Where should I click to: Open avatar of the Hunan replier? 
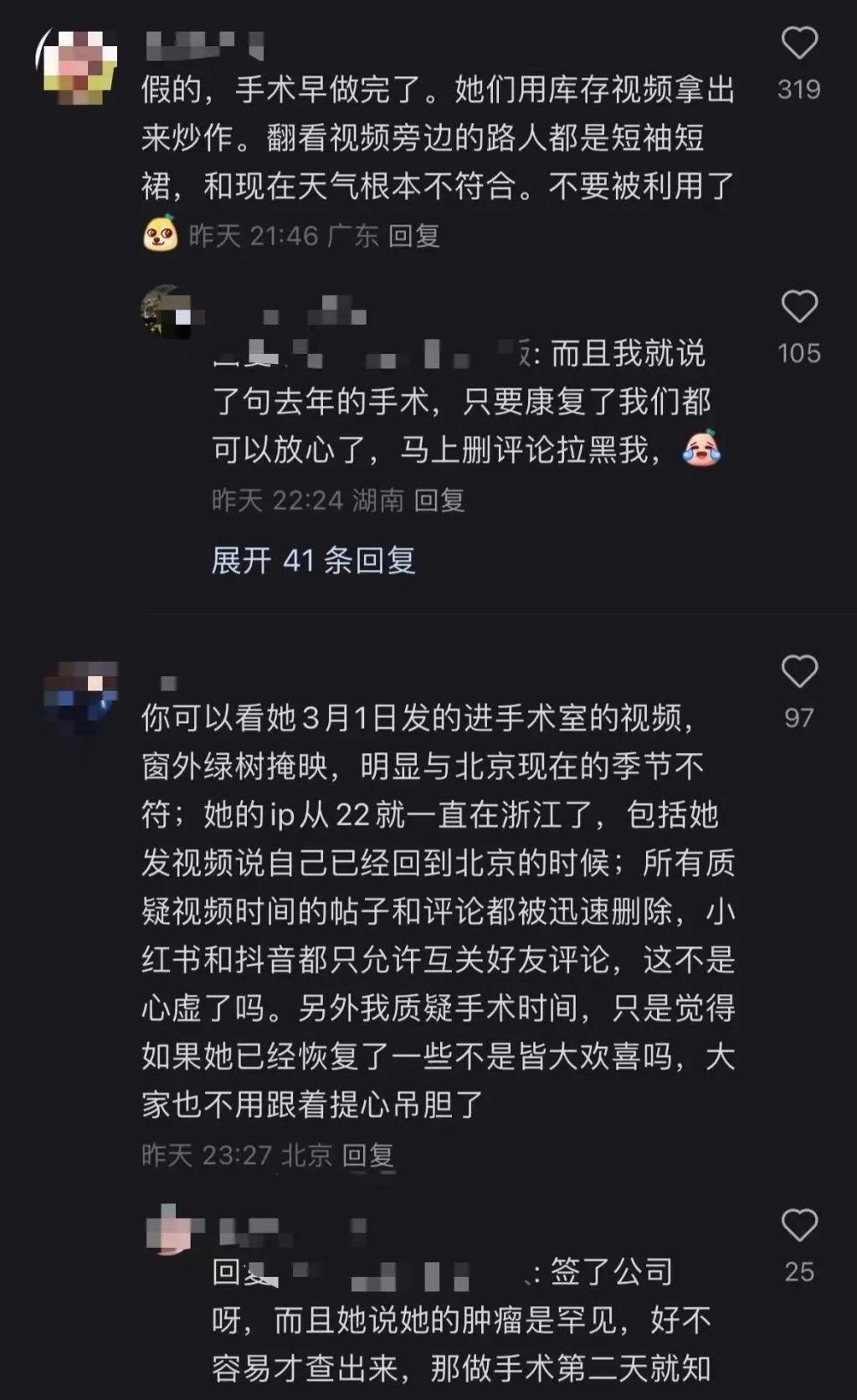(x=166, y=311)
